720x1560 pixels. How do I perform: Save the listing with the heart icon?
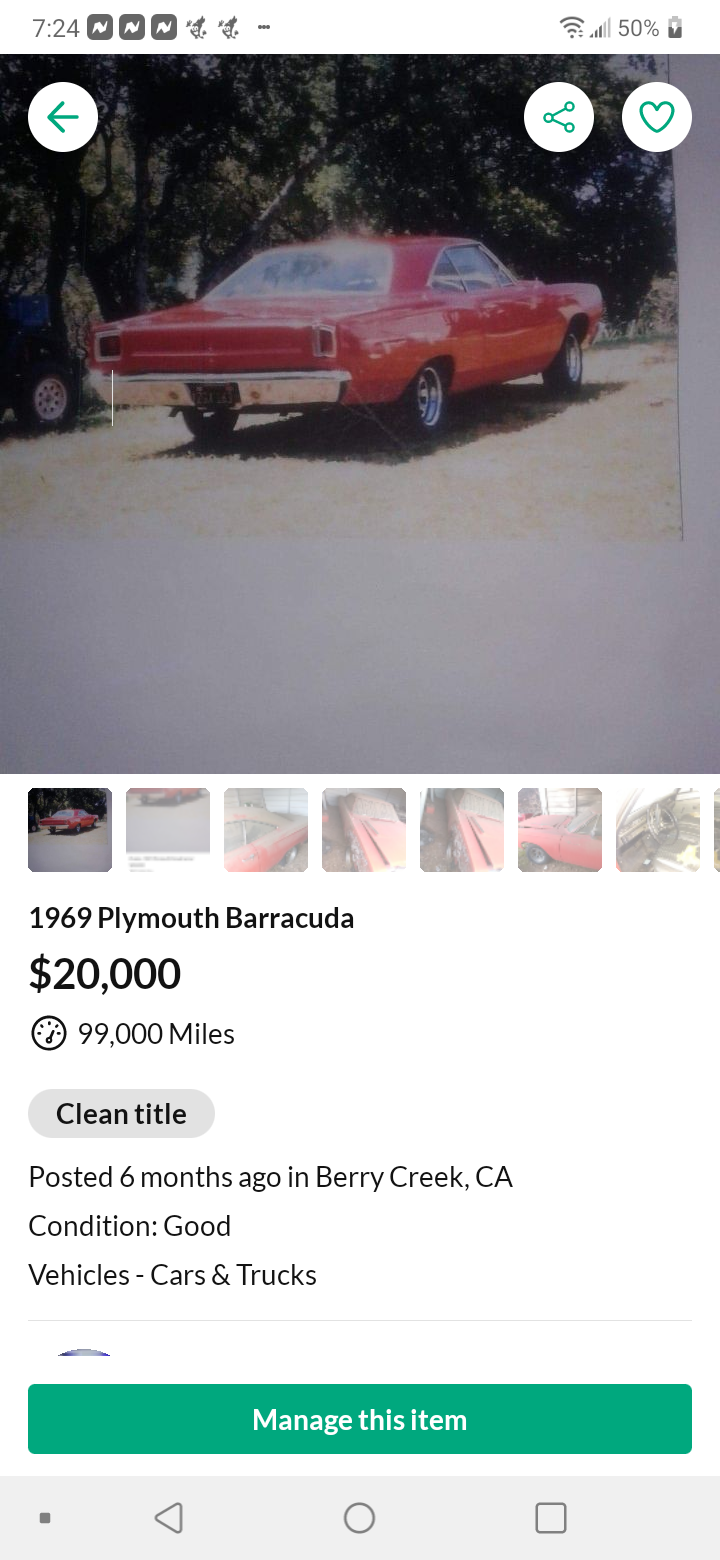(x=657, y=118)
